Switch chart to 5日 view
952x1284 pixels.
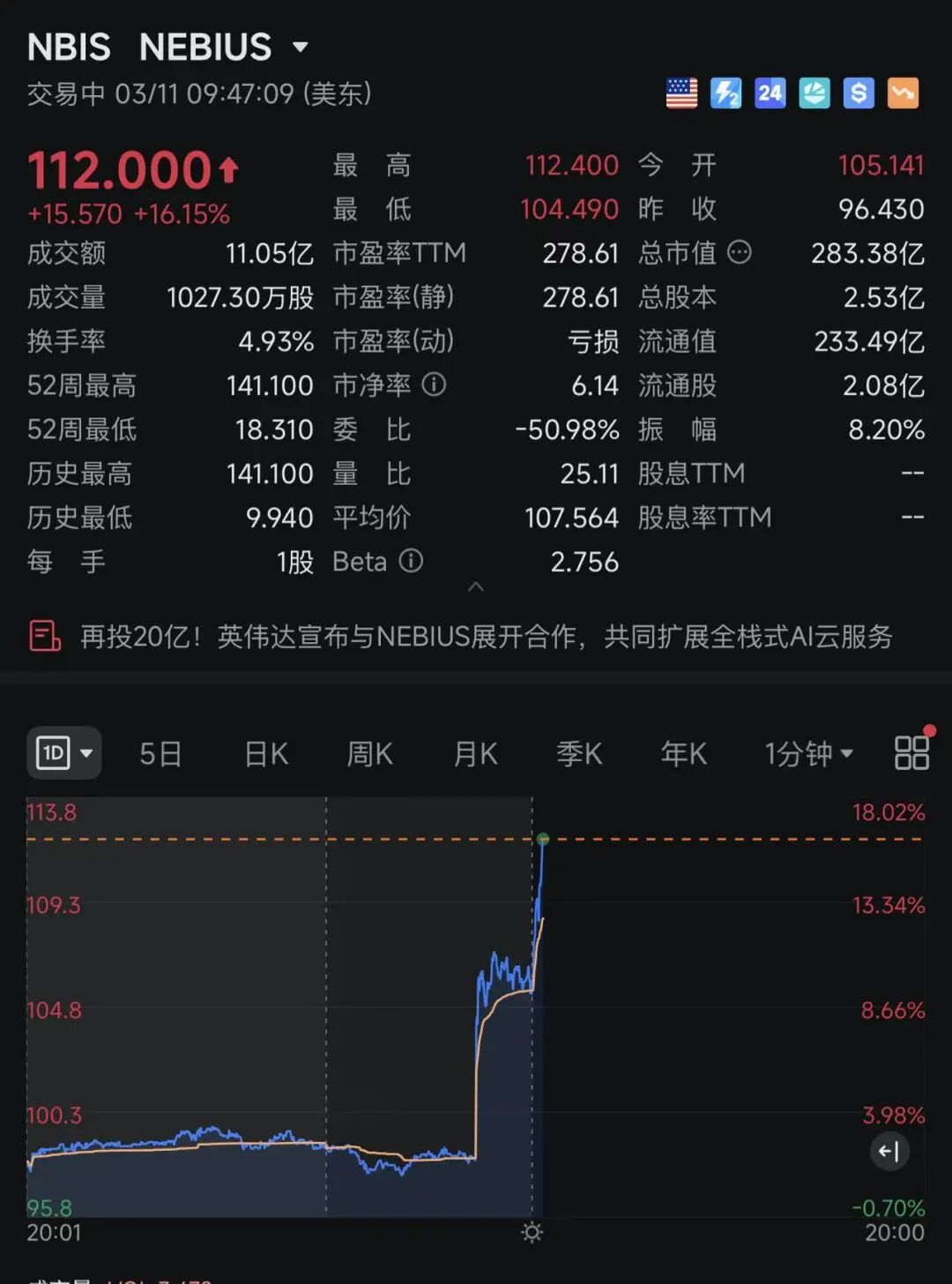(160, 754)
